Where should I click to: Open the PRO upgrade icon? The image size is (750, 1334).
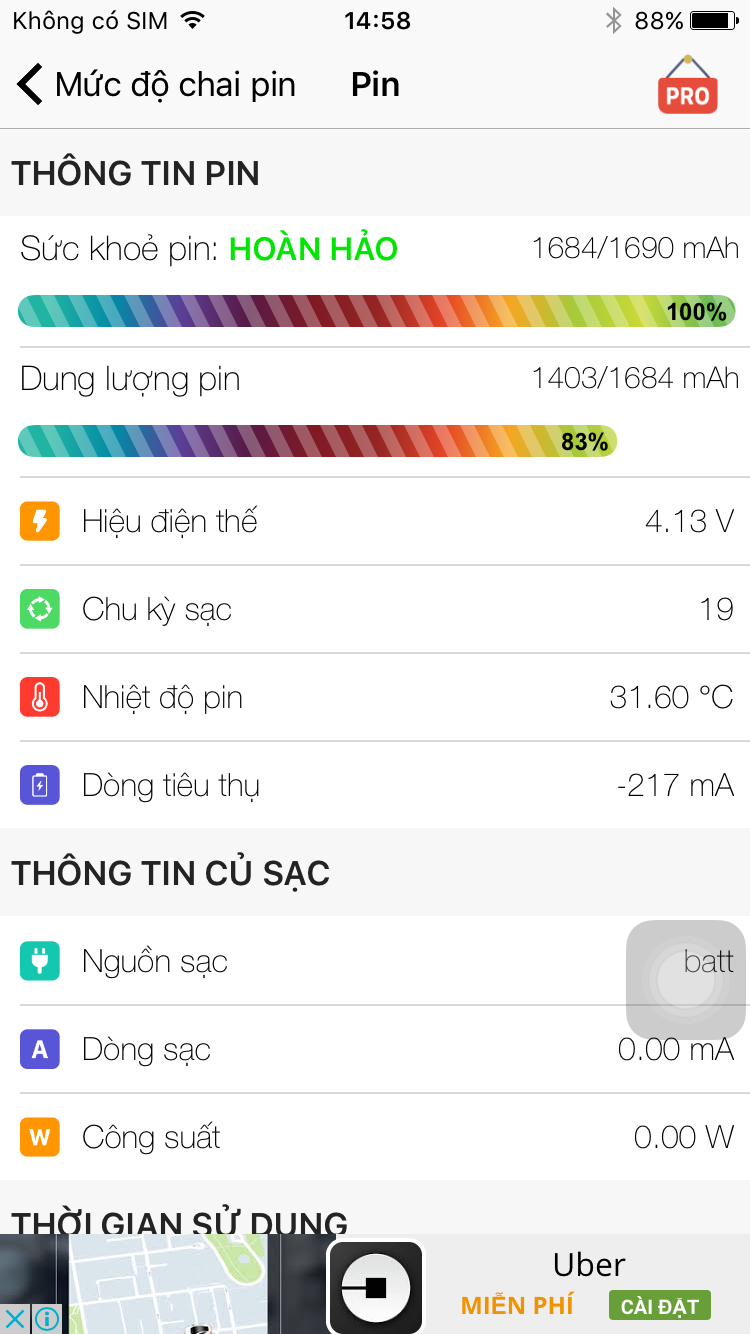[x=687, y=85]
